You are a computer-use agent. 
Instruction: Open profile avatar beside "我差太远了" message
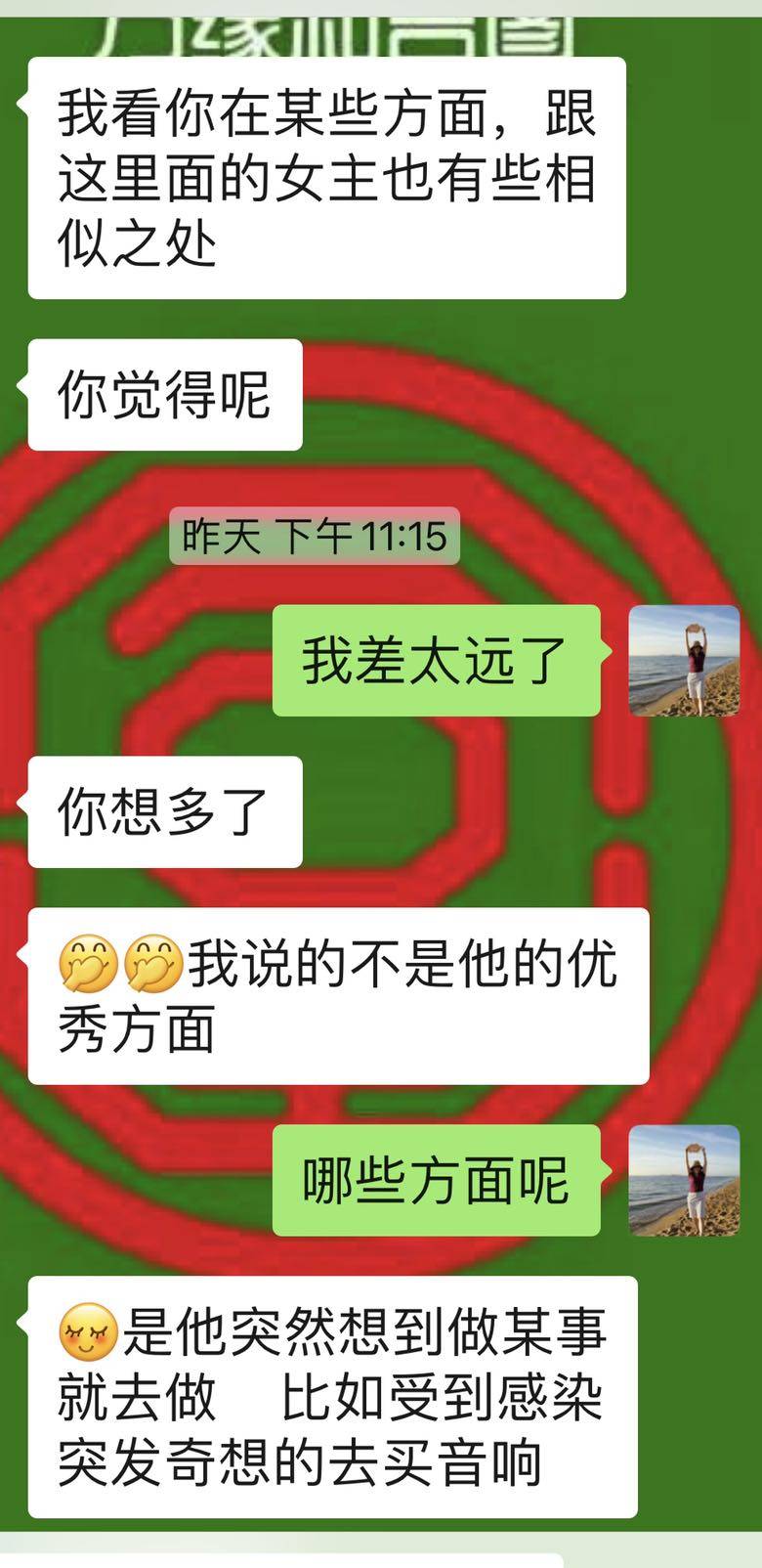[683, 661]
